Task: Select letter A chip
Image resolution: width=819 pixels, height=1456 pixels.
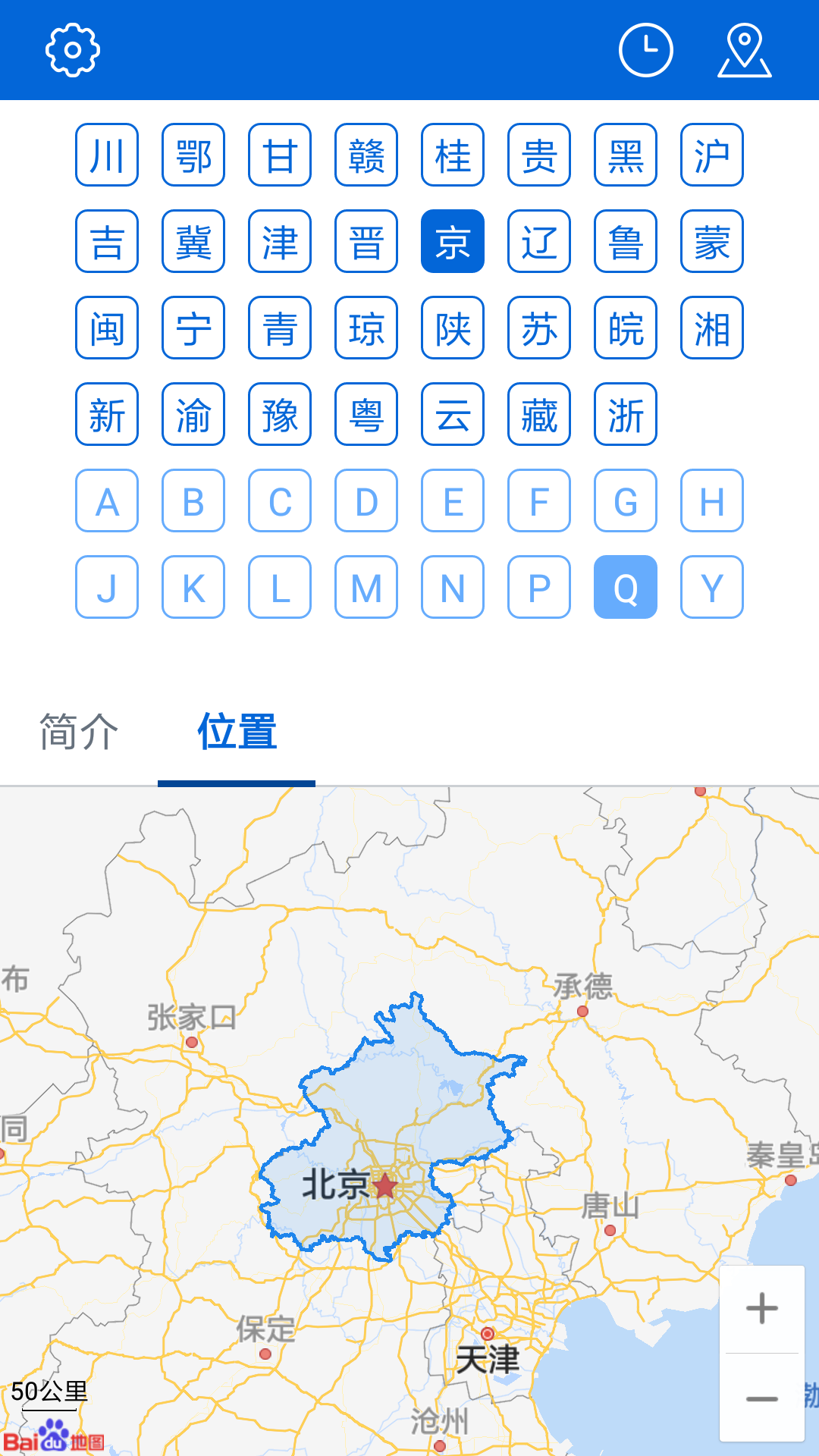Action: coord(107,501)
